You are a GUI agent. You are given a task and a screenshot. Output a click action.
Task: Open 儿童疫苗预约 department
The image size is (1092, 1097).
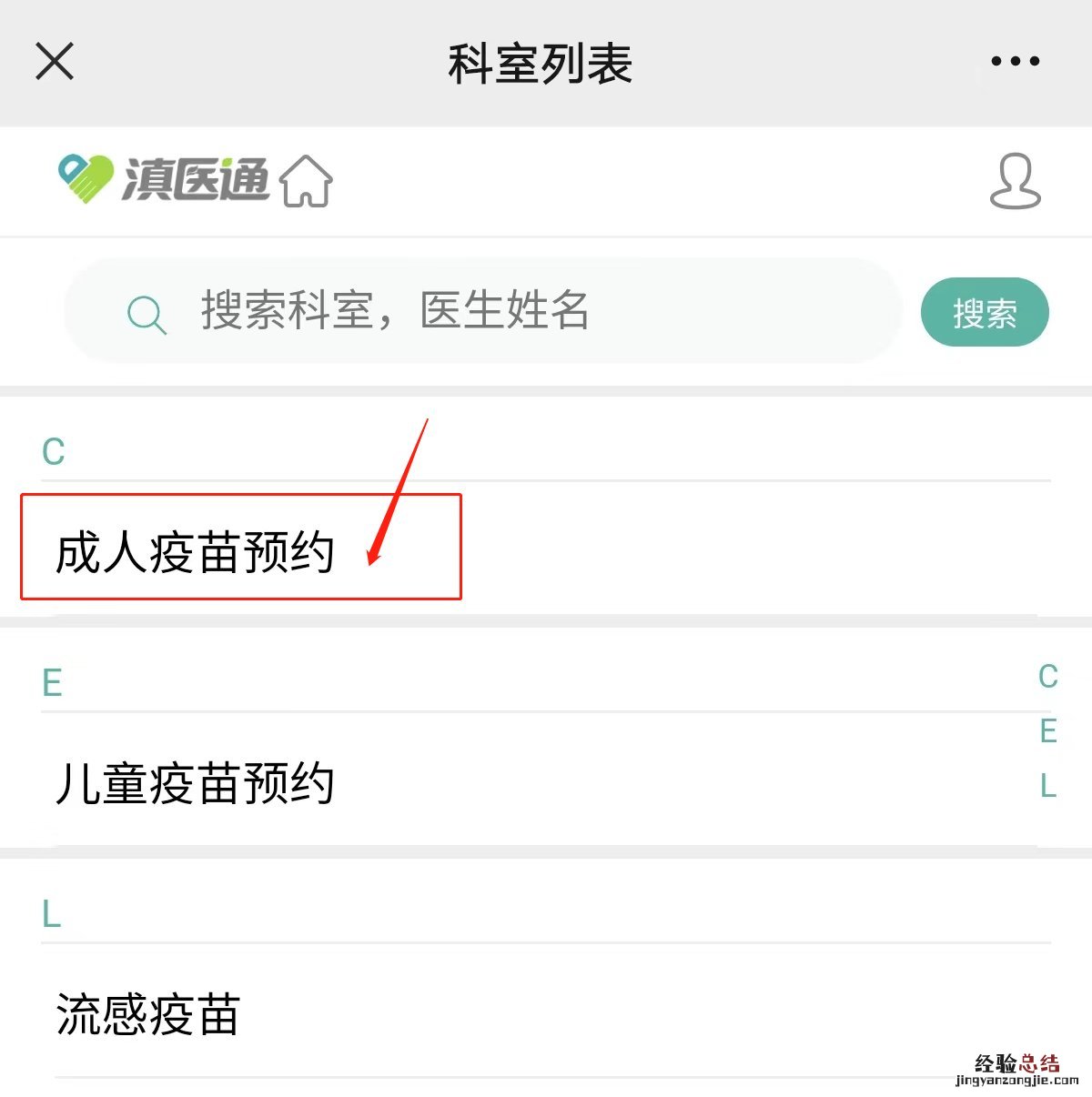pyautogui.click(x=196, y=783)
